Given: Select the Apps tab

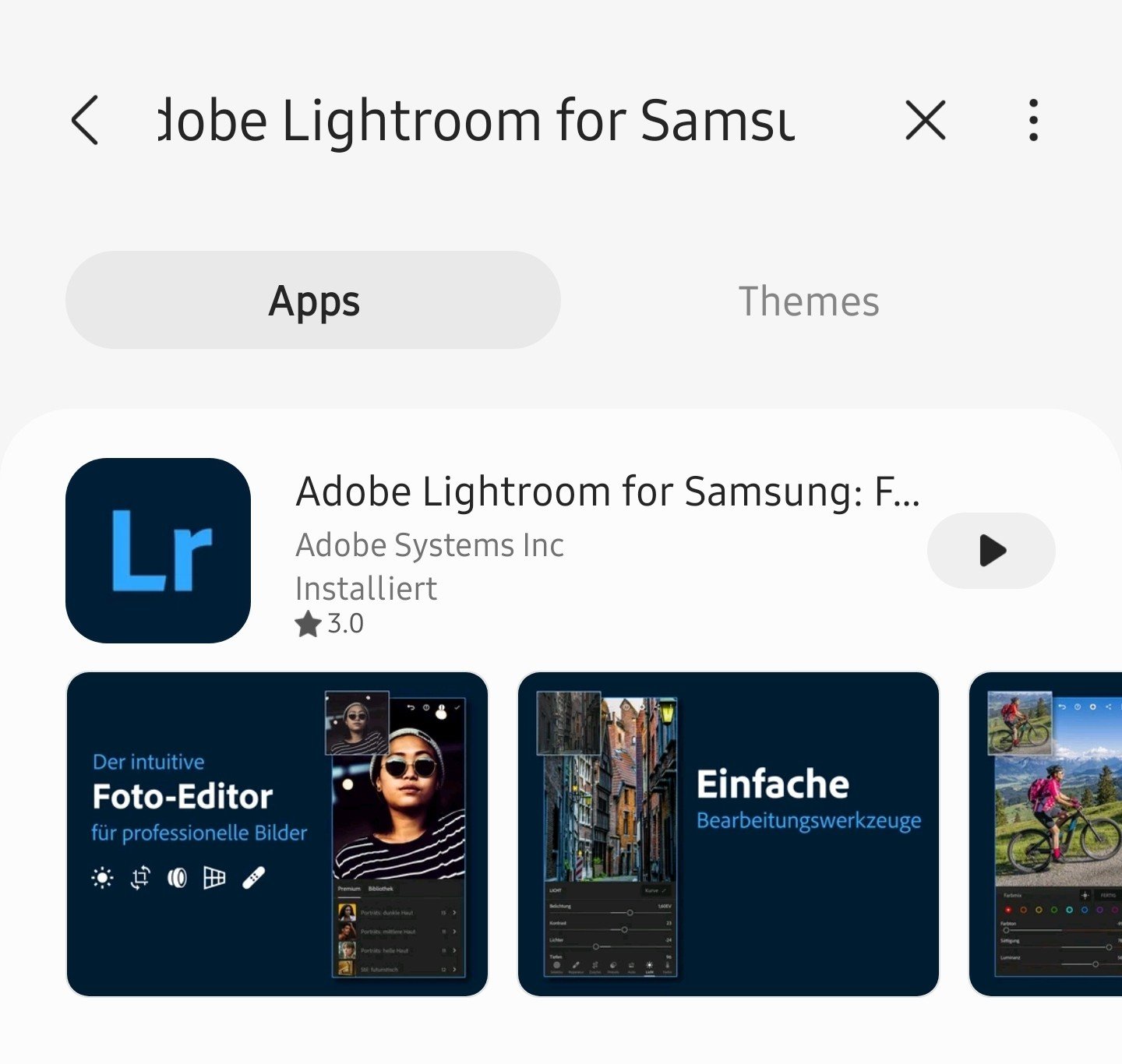Looking at the screenshot, I should (313, 301).
